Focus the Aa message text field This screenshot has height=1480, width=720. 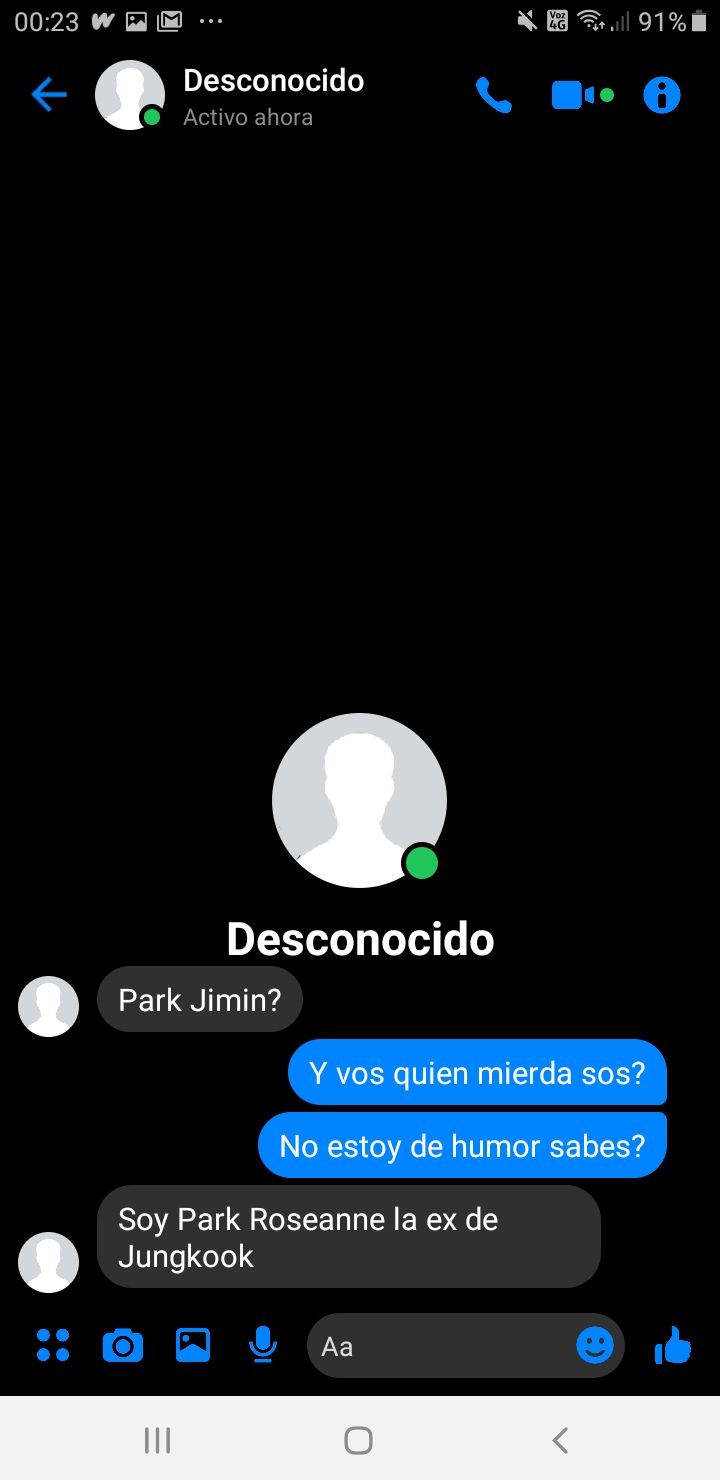[x=440, y=1346]
